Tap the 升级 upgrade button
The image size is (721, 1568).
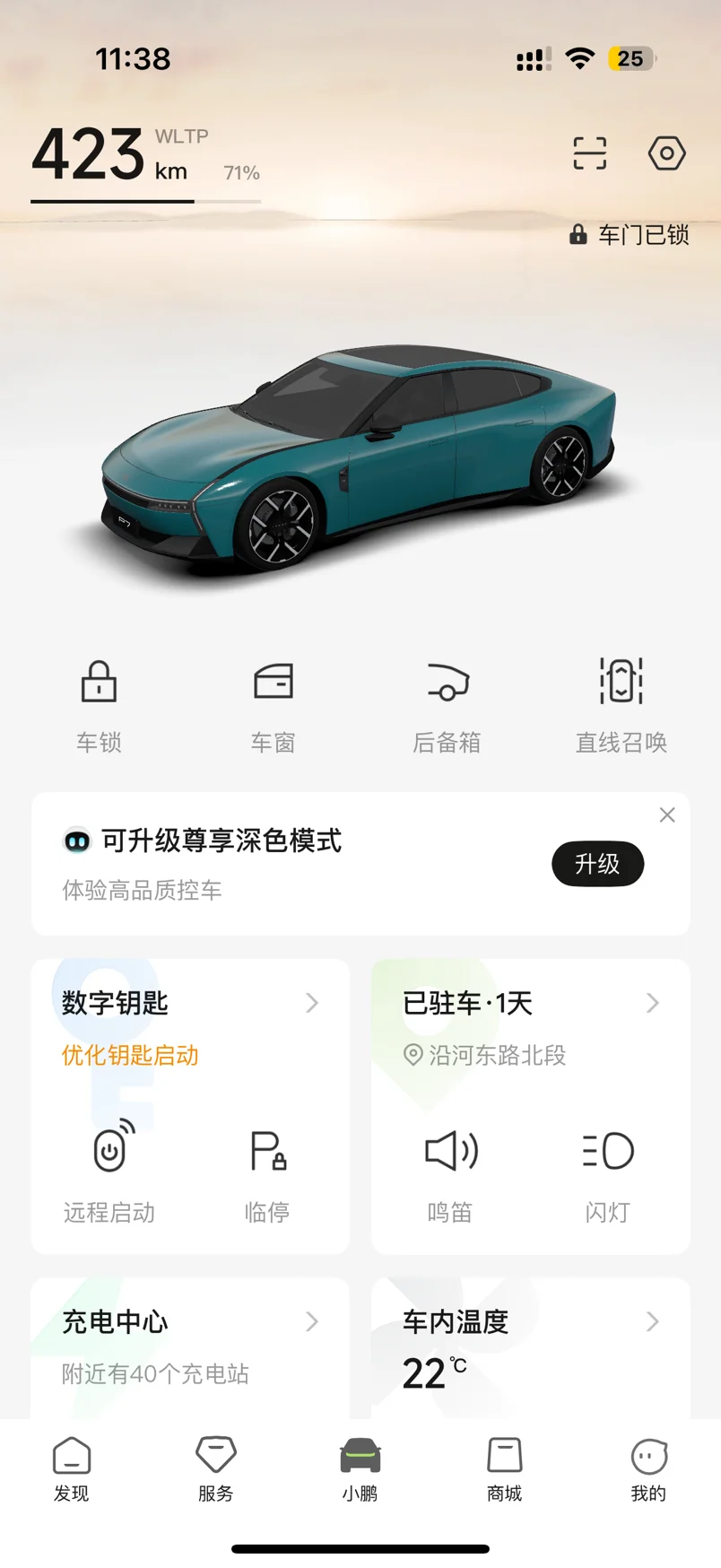pos(597,864)
